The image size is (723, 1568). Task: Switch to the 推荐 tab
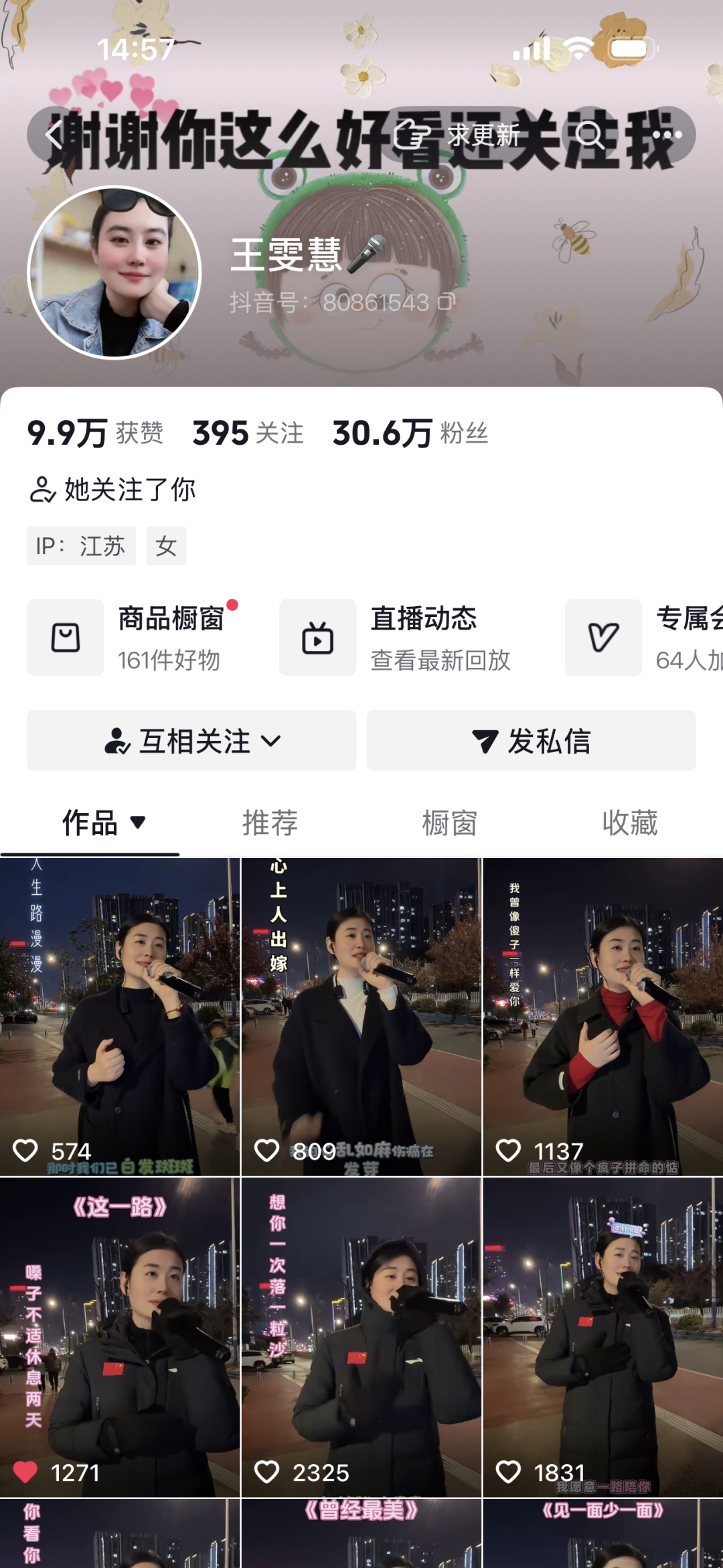[x=270, y=823]
